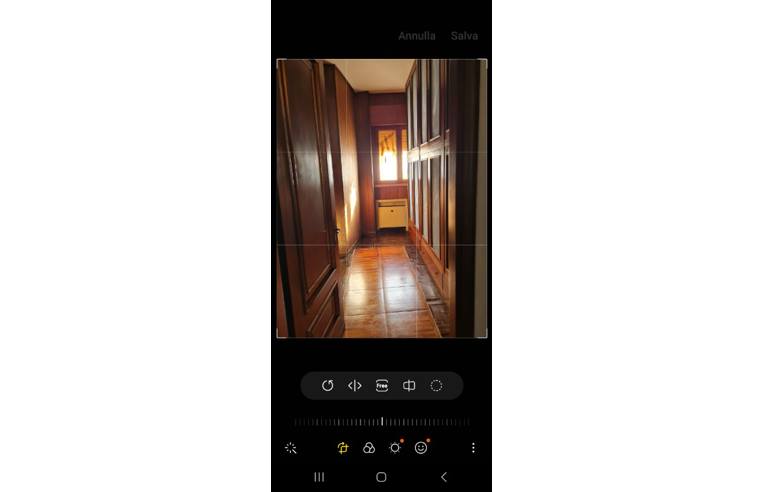The image size is (764, 492).
Task: Open the more options menu
Action: click(x=473, y=448)
